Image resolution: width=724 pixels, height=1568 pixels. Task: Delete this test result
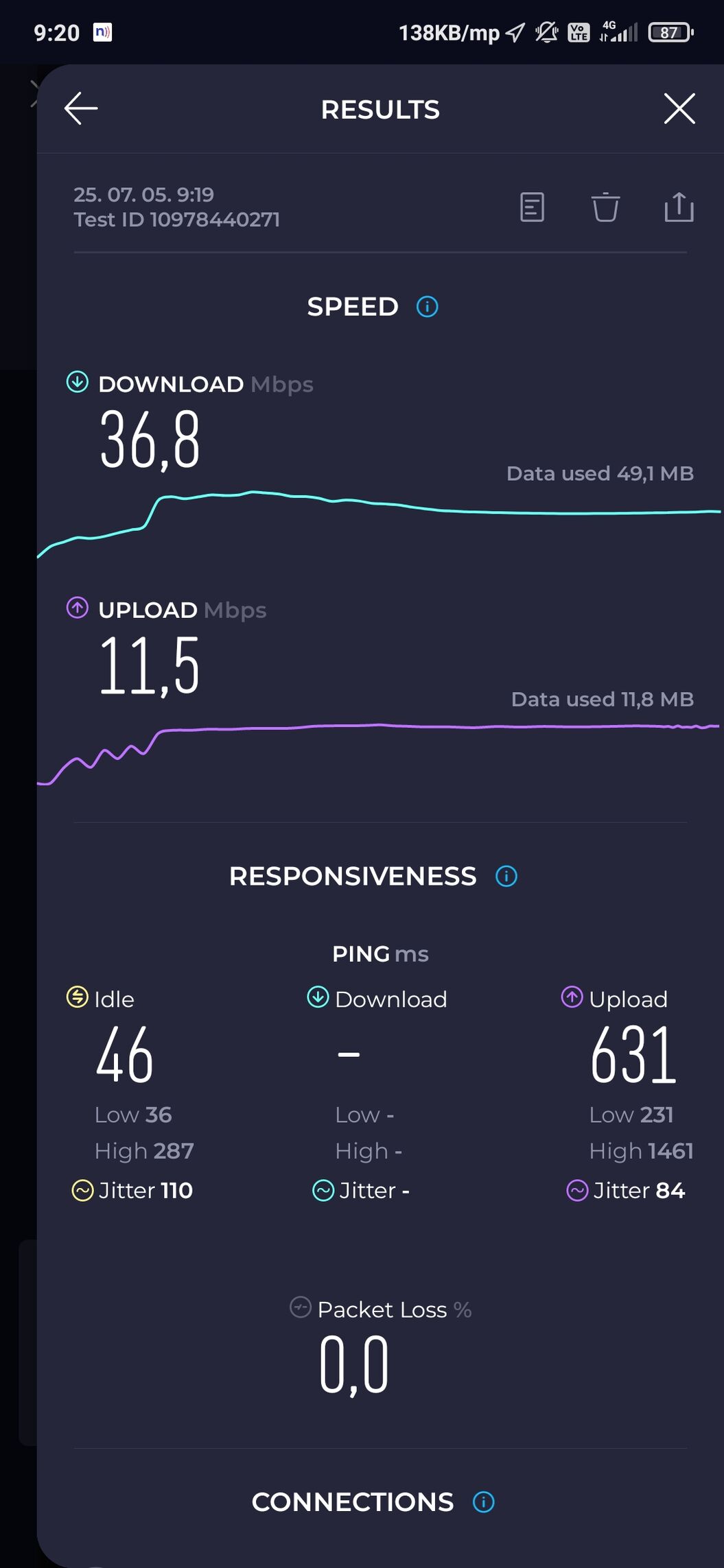tap(605, 207)
